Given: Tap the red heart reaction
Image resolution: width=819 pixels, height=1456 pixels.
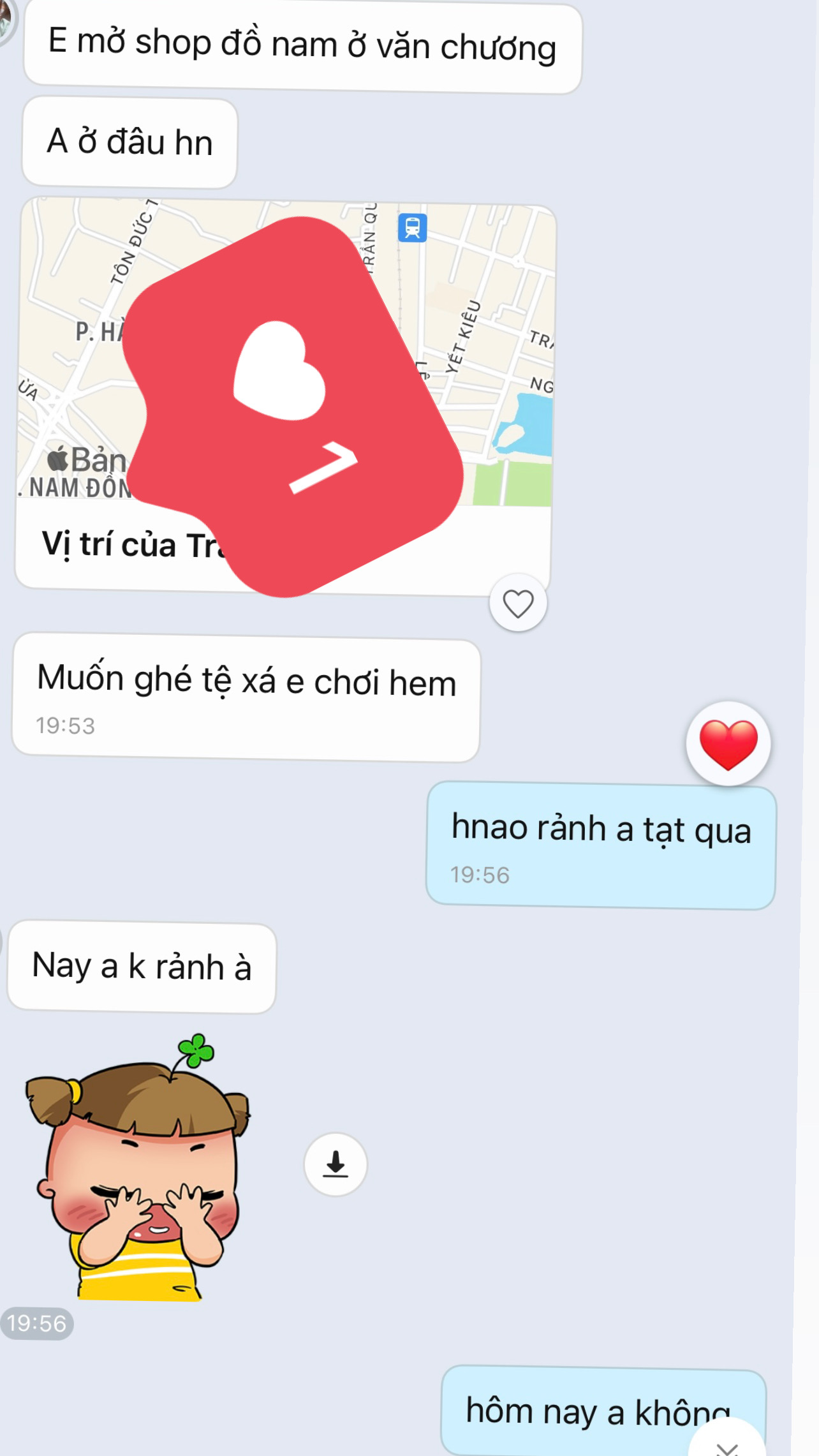Looking at the screenshot, I should 728,743.
